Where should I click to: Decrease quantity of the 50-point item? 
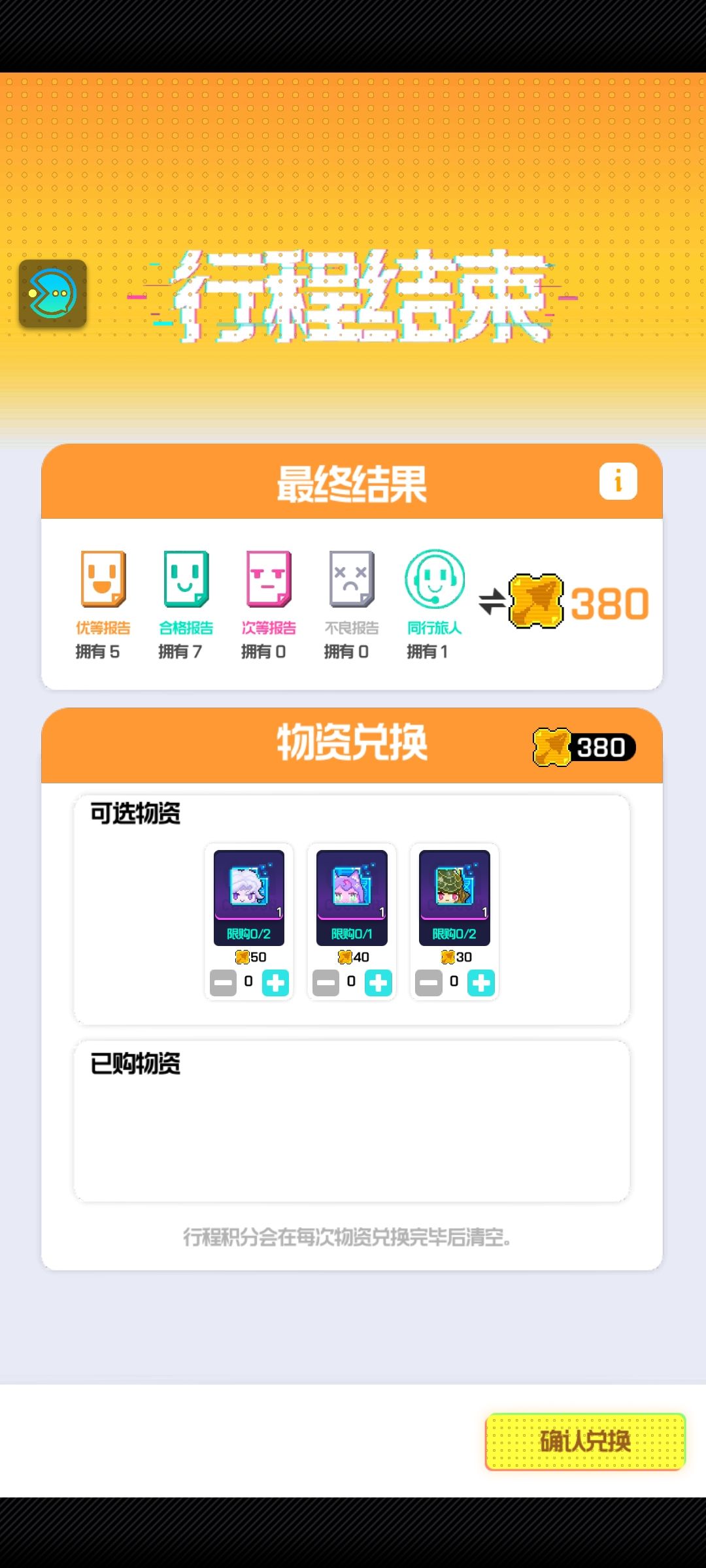pos(224,982)
